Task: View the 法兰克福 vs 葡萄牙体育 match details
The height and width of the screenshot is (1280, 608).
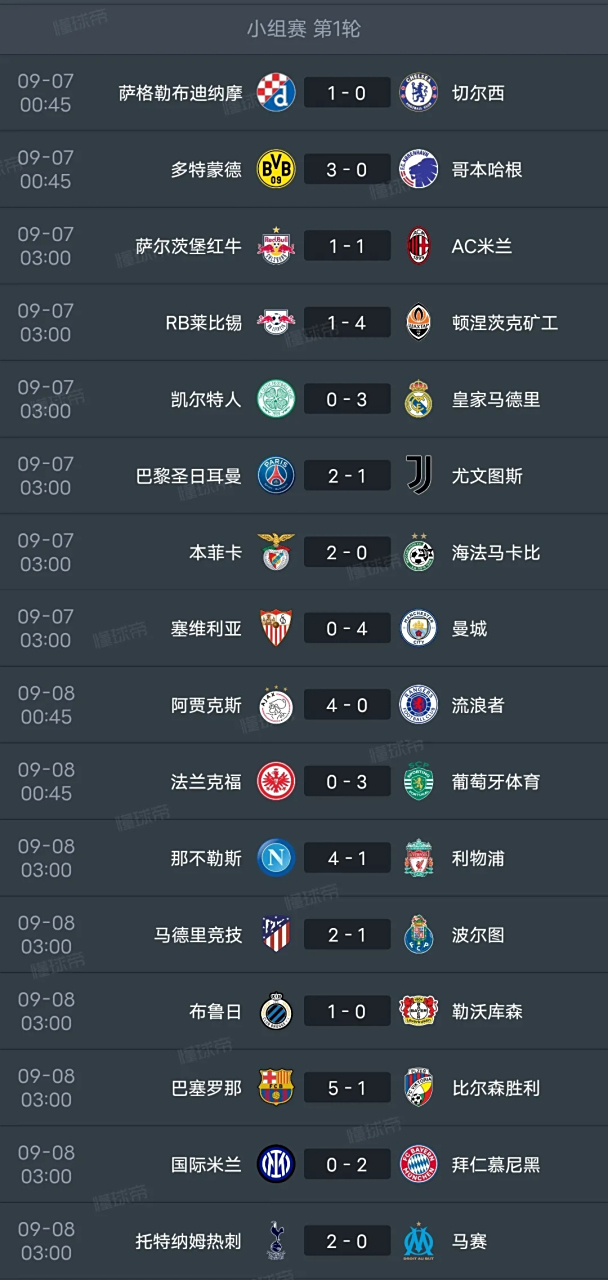Action: pyautogui.click(x=346, y=782)
